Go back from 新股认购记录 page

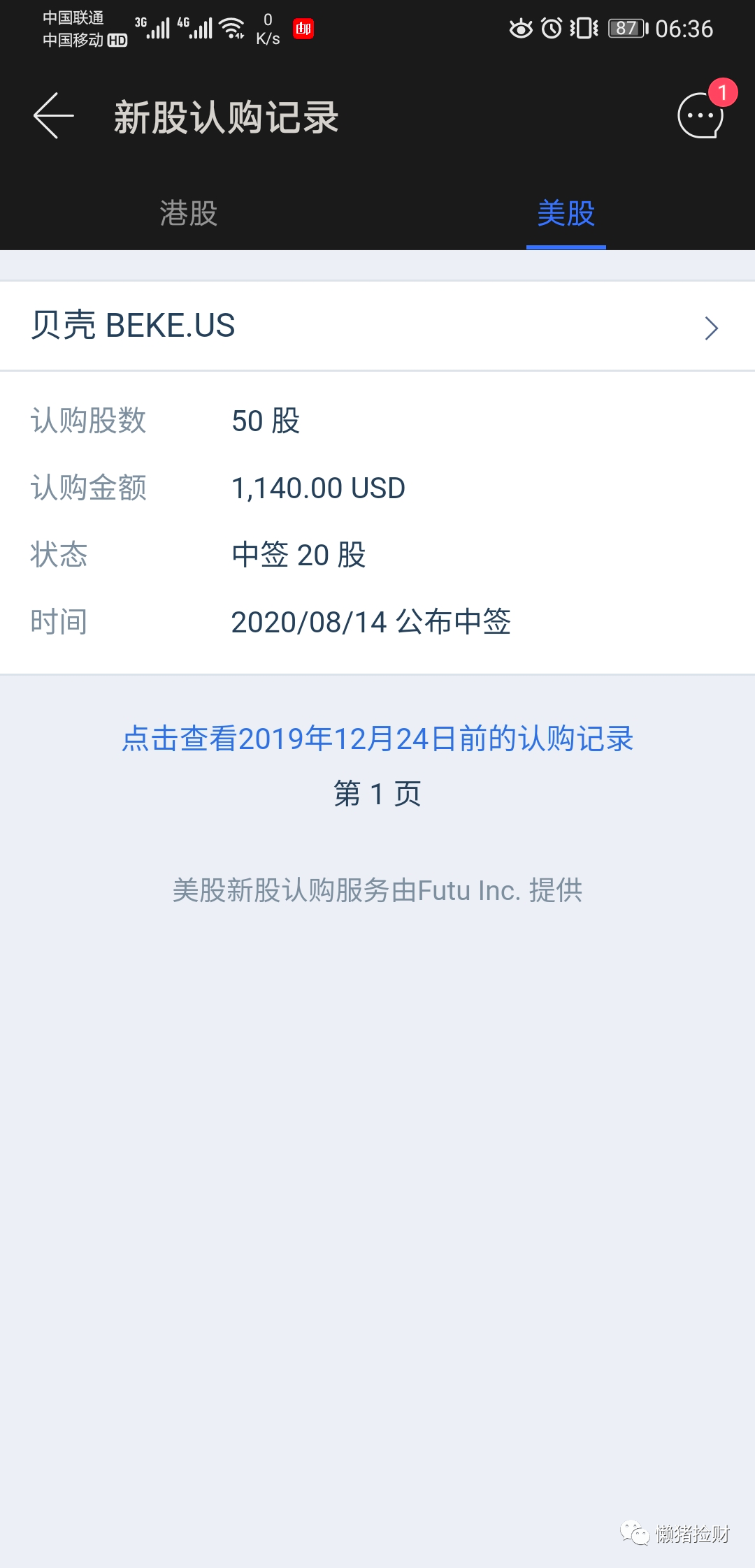click(x=53, y=116)
